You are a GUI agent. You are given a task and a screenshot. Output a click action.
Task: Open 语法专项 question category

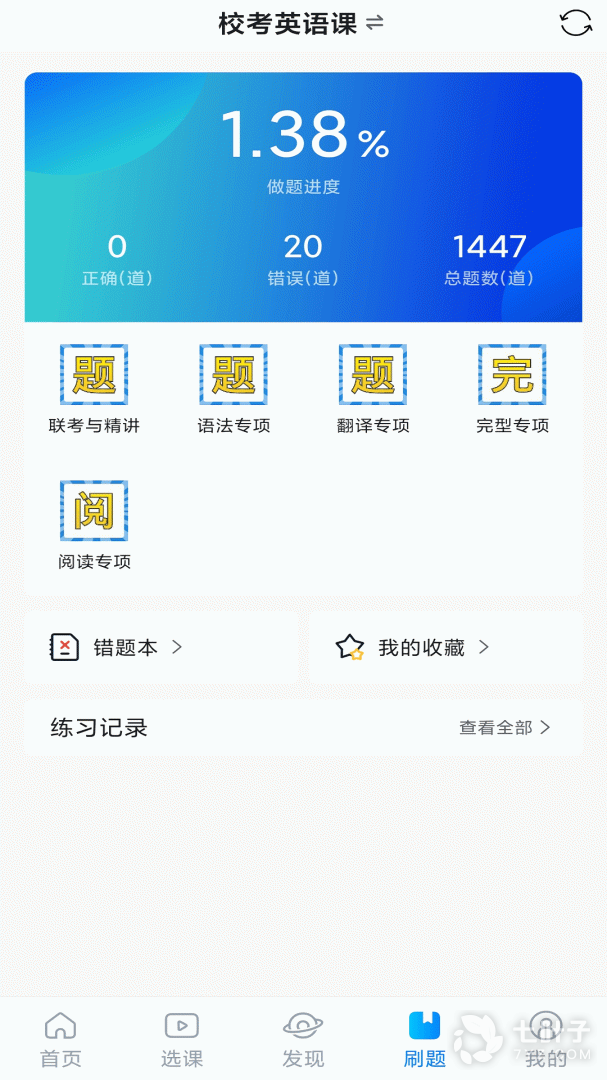tap(233, 389)
